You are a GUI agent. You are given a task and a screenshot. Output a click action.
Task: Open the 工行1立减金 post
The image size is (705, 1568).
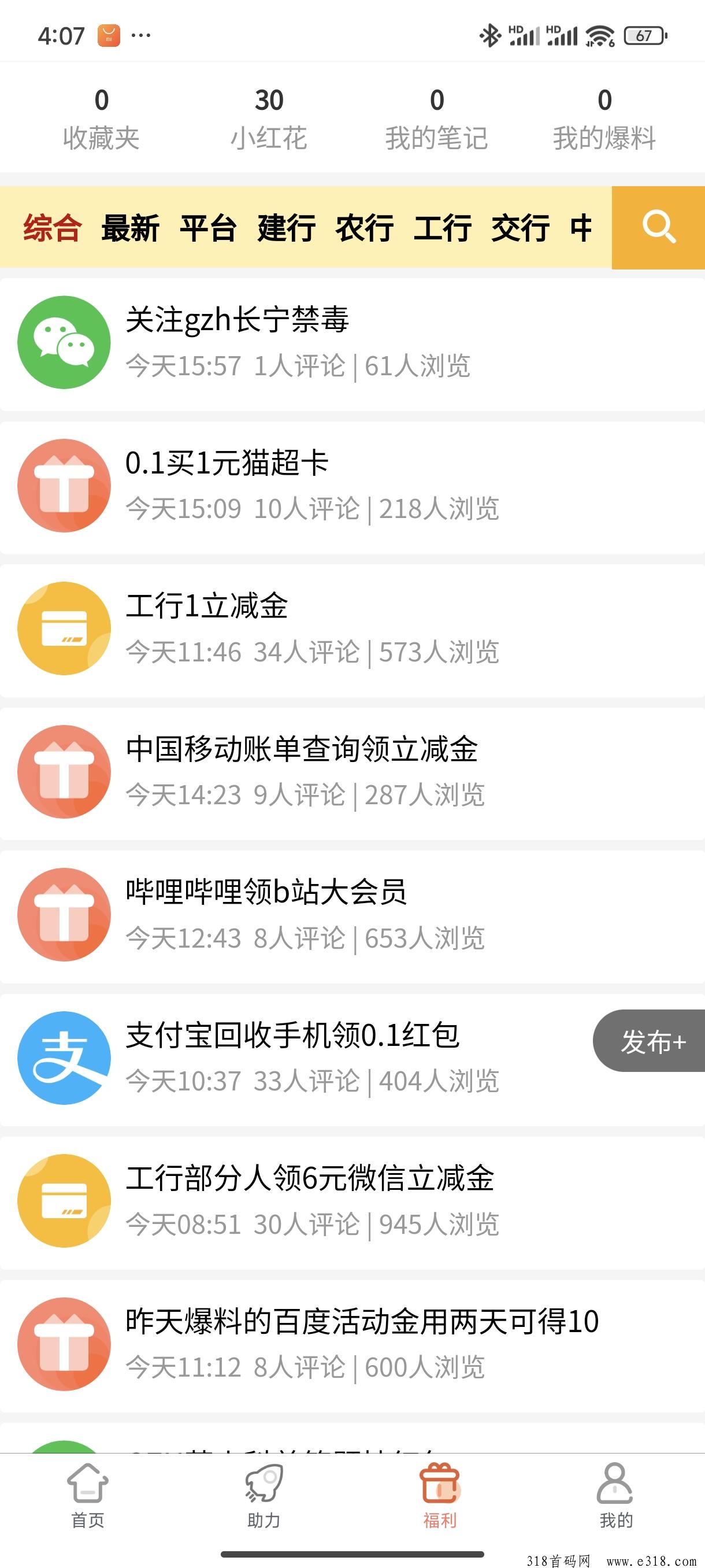point(352,630)
